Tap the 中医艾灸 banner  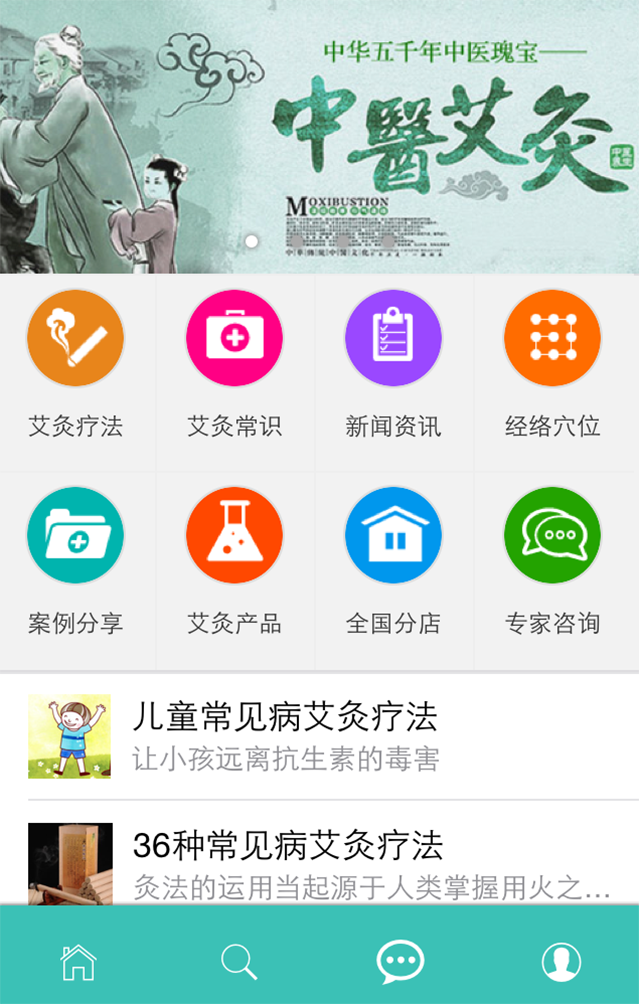[x=320, y=136]
